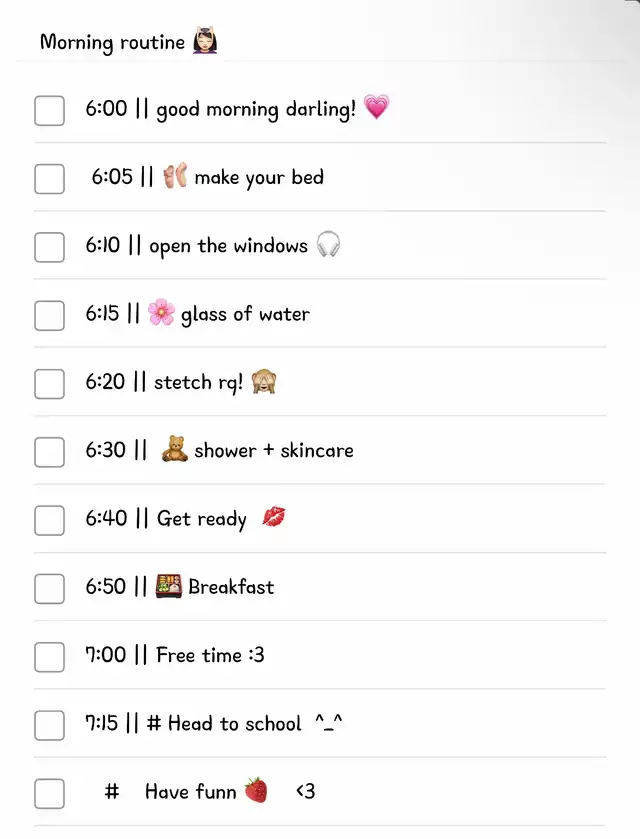This screenshot has width=640, height=839.
Task: Mark the 6:20 stretch item complete
Action: 49,383
